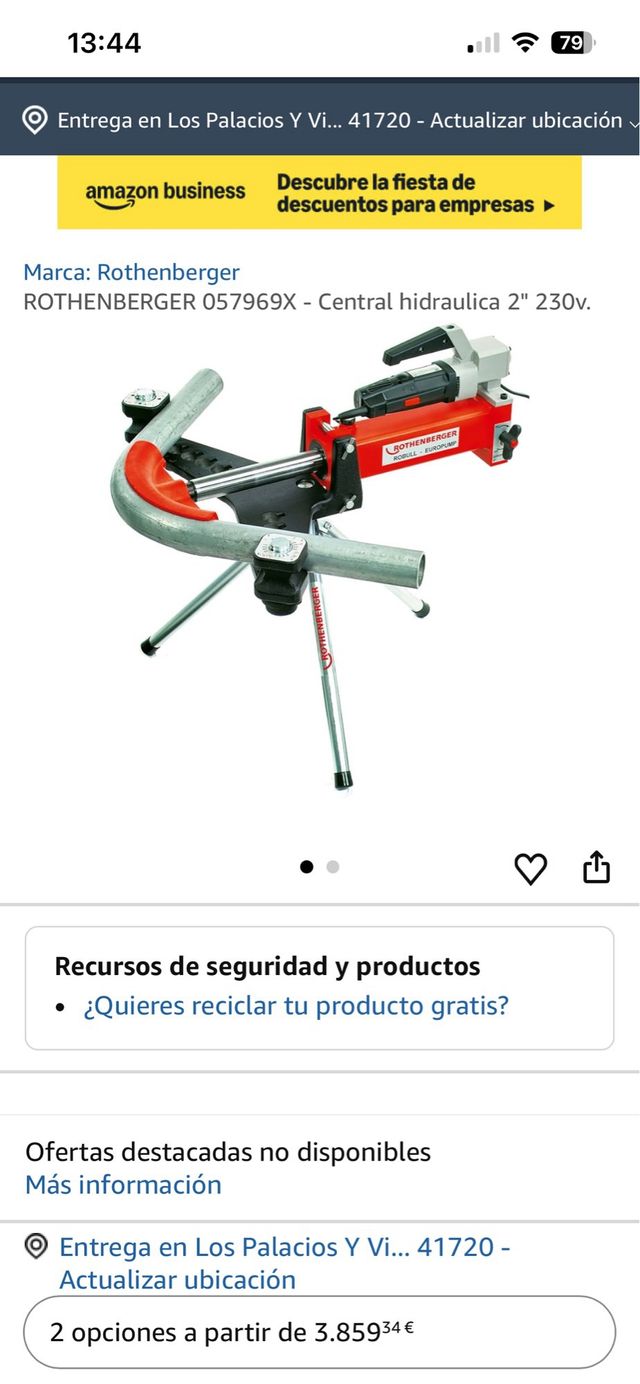Share this Rothenberger product
Screen dimensions: 640x1384
point(596,867)
